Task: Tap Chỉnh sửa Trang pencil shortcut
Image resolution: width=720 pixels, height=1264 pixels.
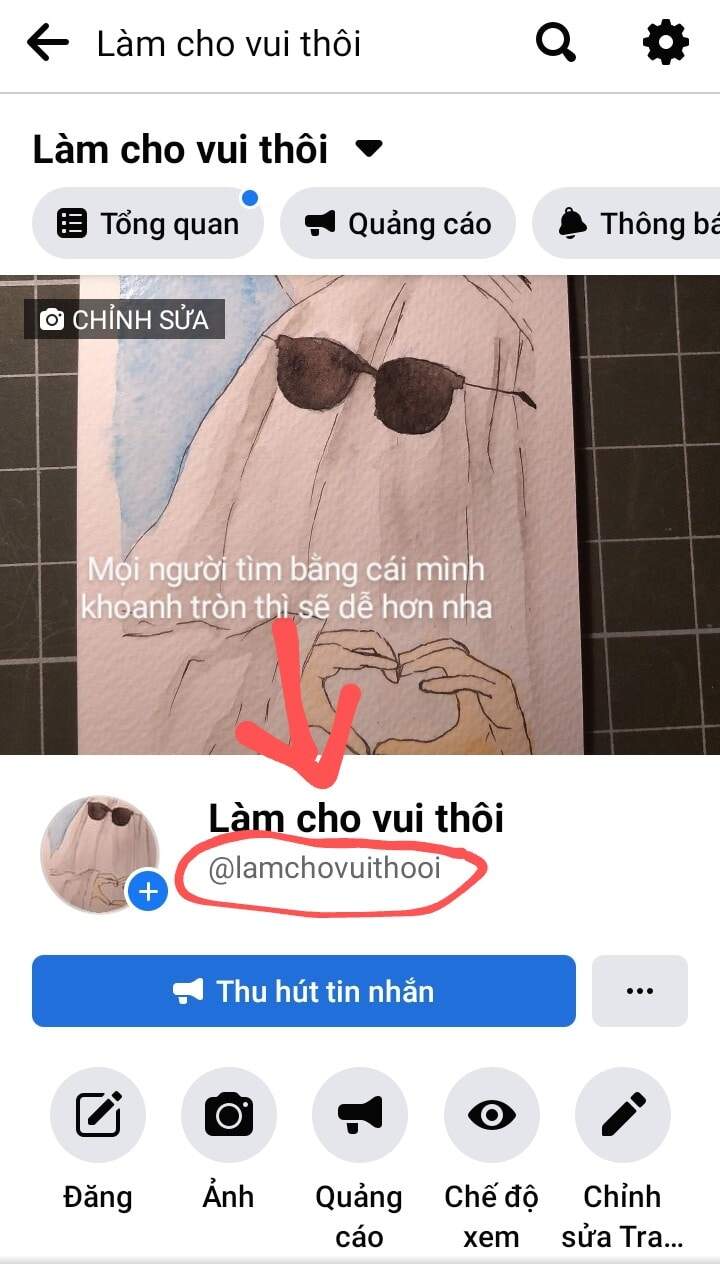Action: pos(622,1115)
